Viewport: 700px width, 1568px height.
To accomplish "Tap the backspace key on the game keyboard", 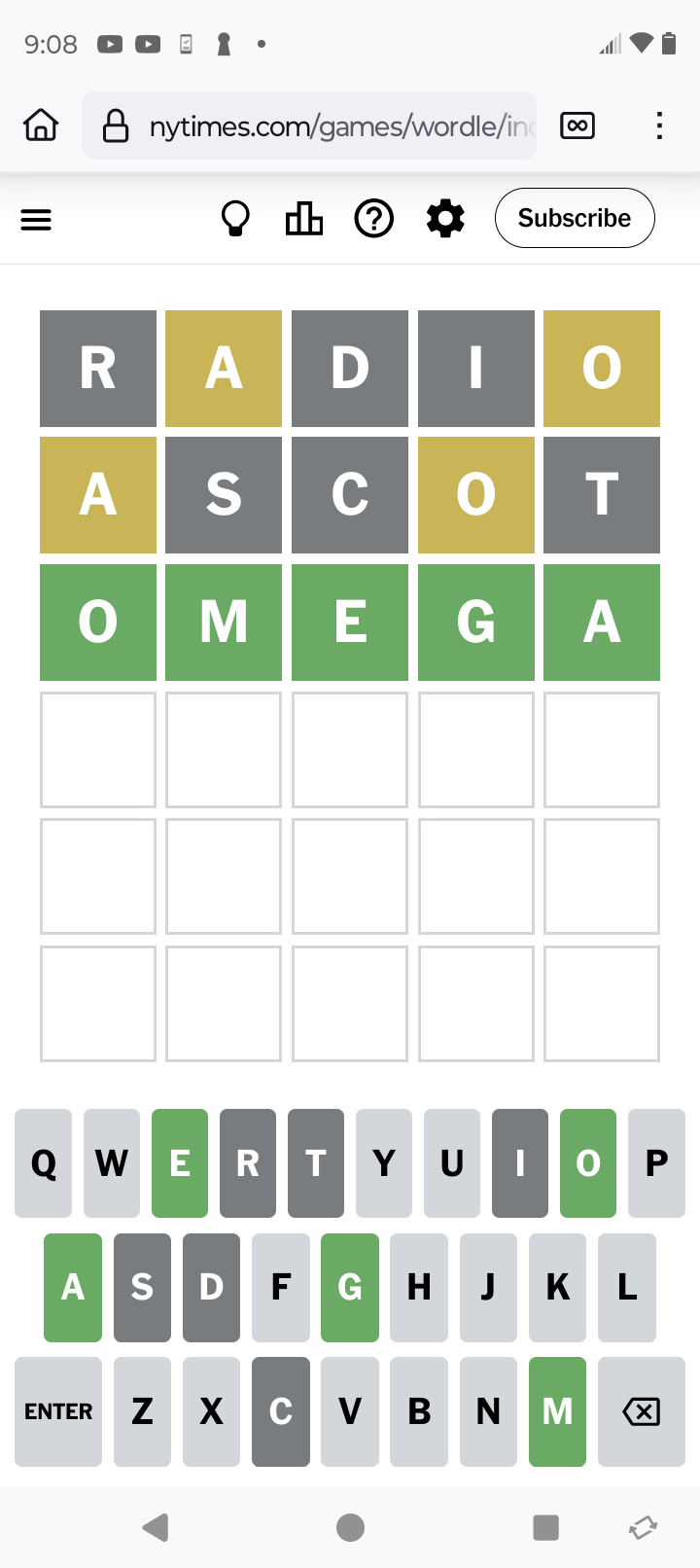I will click(x=642, y=1411).
